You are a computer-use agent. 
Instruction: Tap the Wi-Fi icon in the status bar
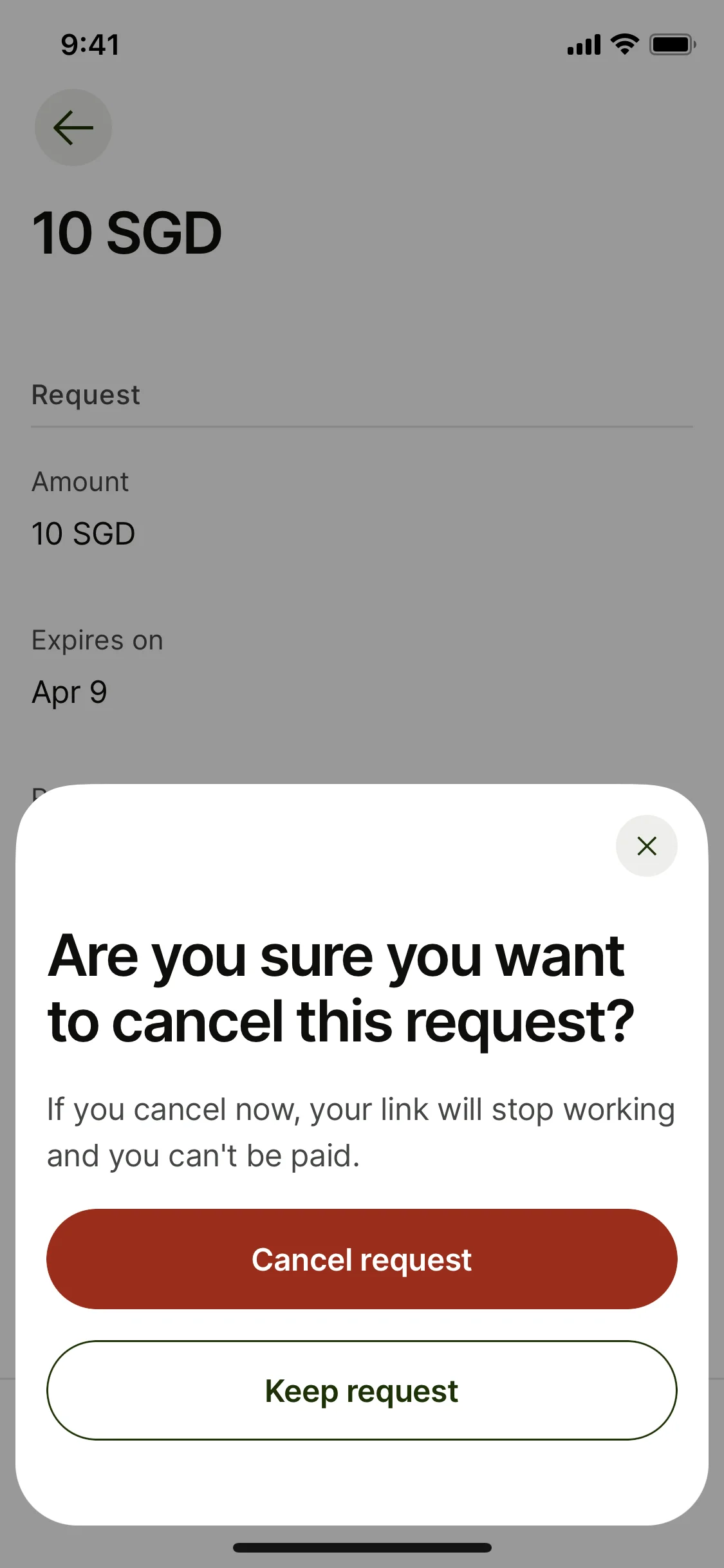pyautogui.click(x=622, y=44)
